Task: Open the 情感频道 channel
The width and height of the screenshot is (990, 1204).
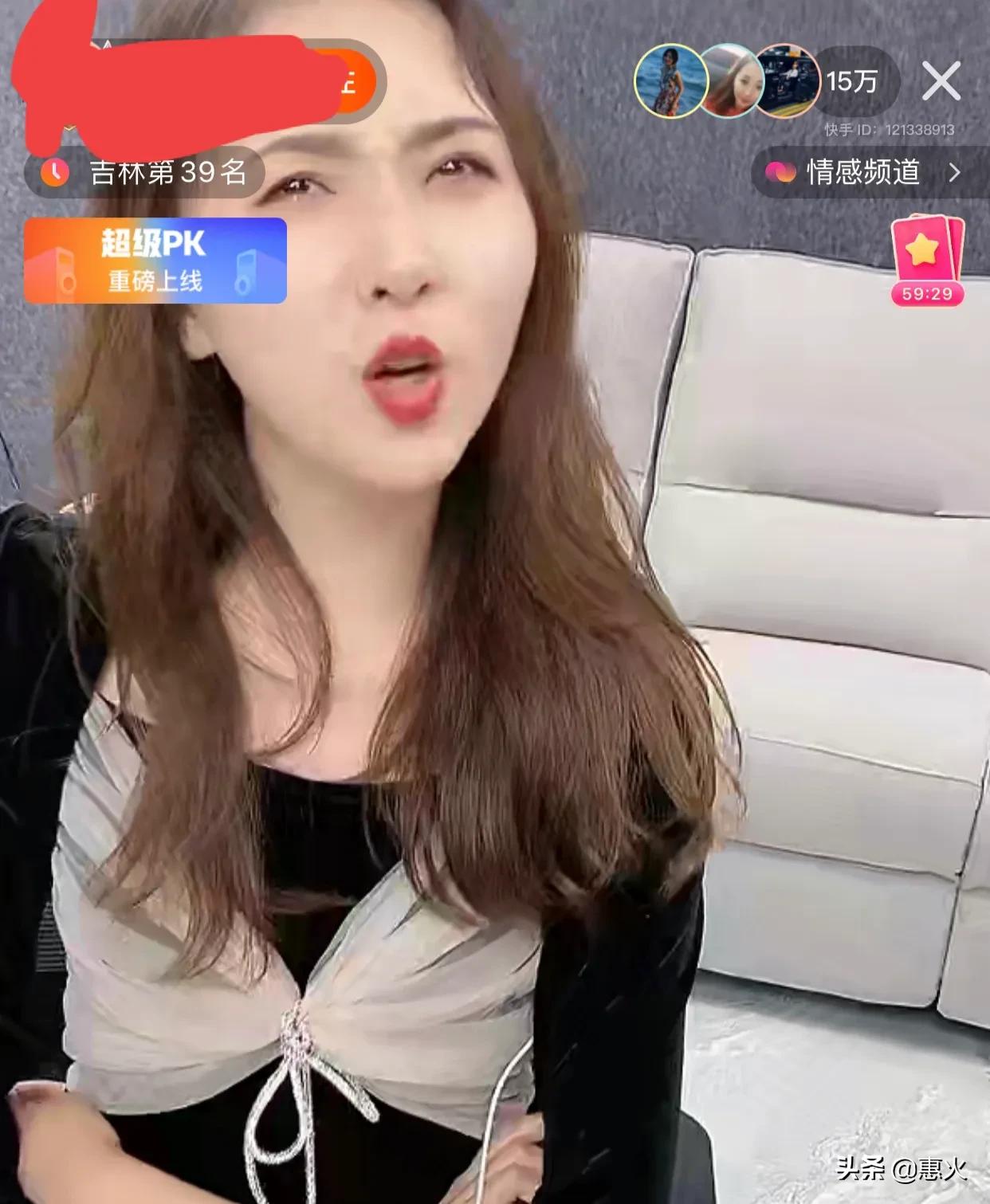Action: [864, 172]
